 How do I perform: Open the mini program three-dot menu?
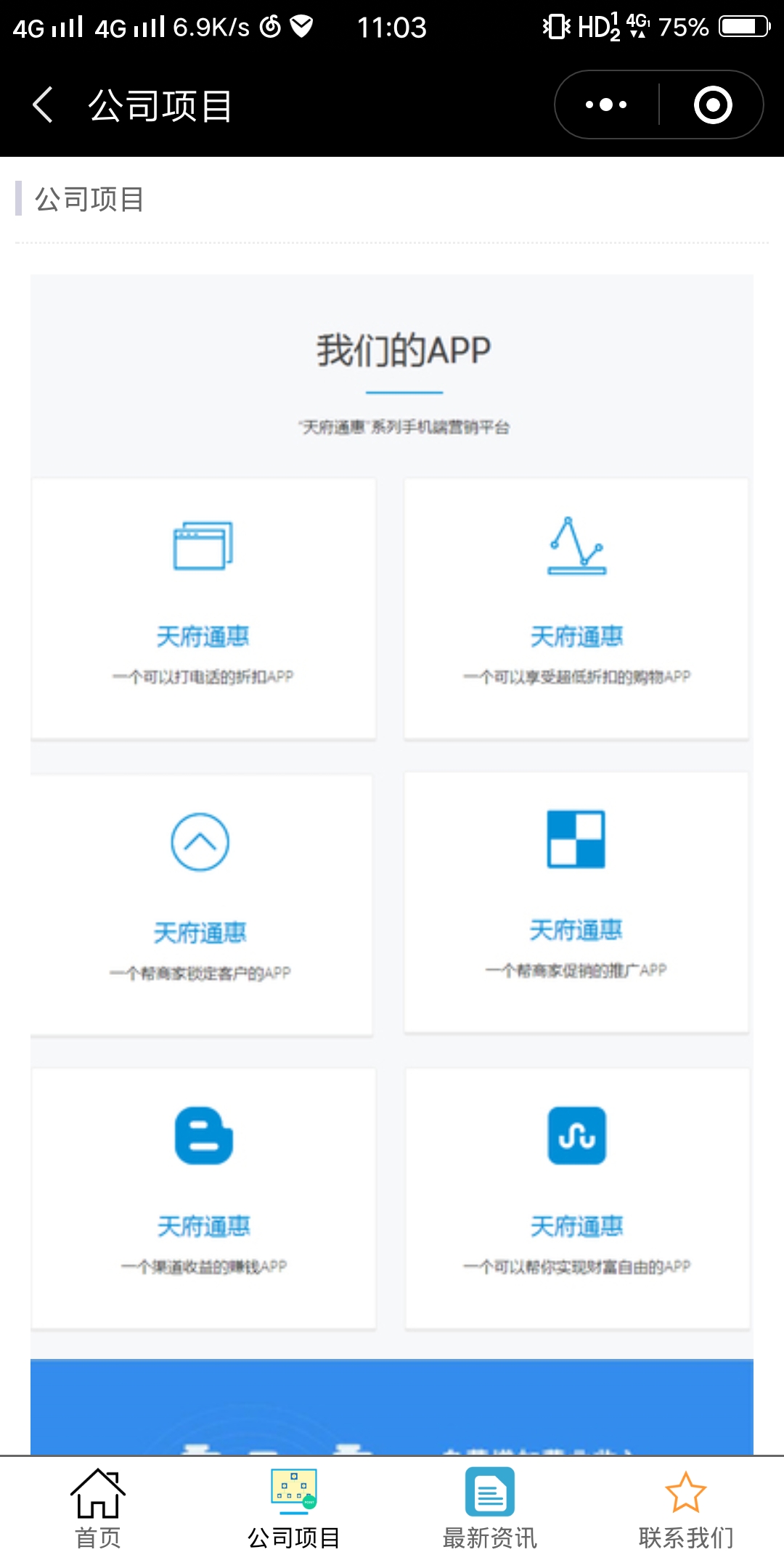coord(606,105)
